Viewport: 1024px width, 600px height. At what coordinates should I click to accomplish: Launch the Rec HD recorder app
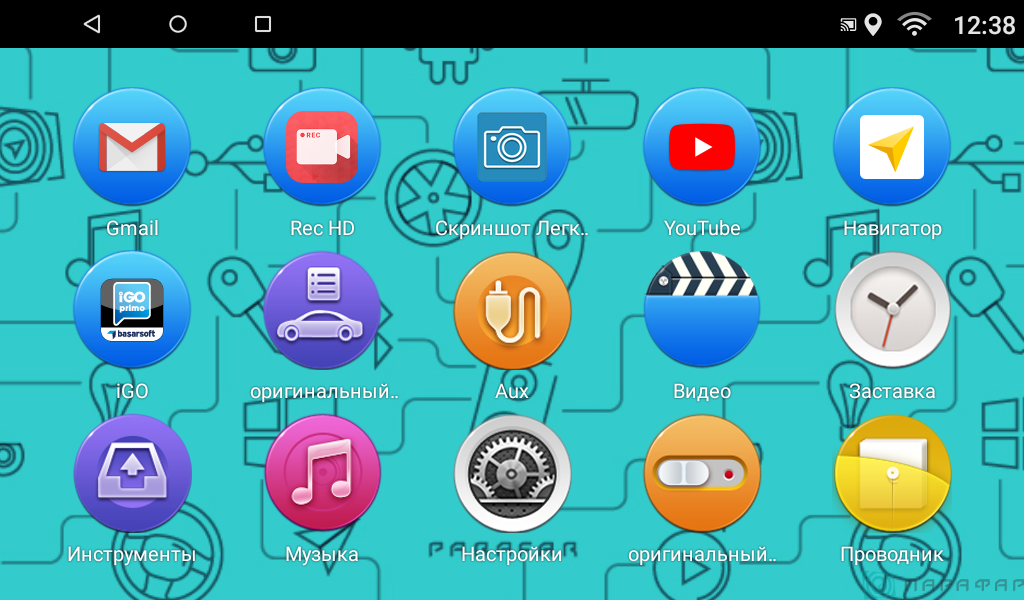click(322, 147)
